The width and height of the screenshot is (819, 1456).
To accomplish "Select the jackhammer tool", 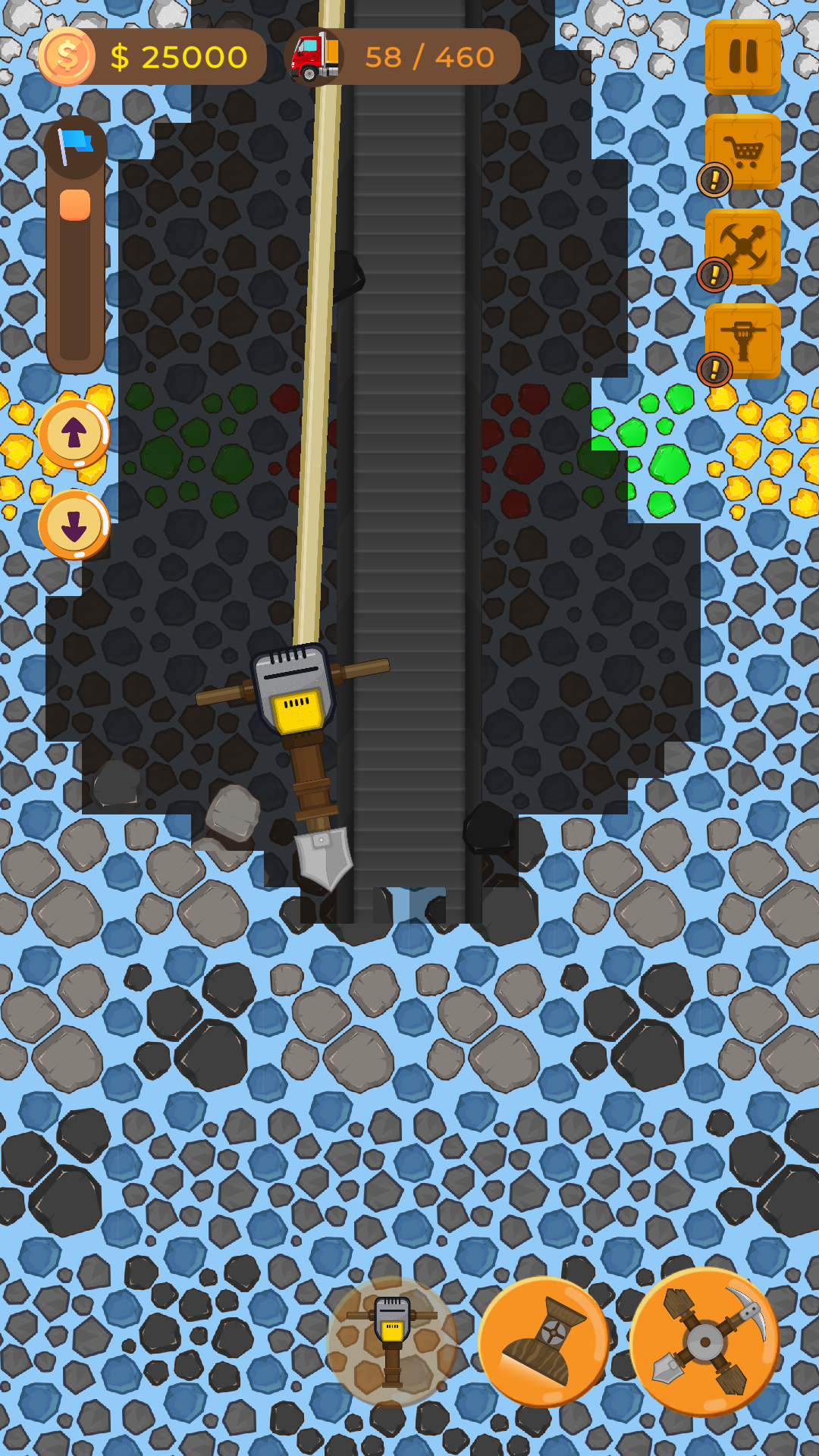I will coord(392,1341).
